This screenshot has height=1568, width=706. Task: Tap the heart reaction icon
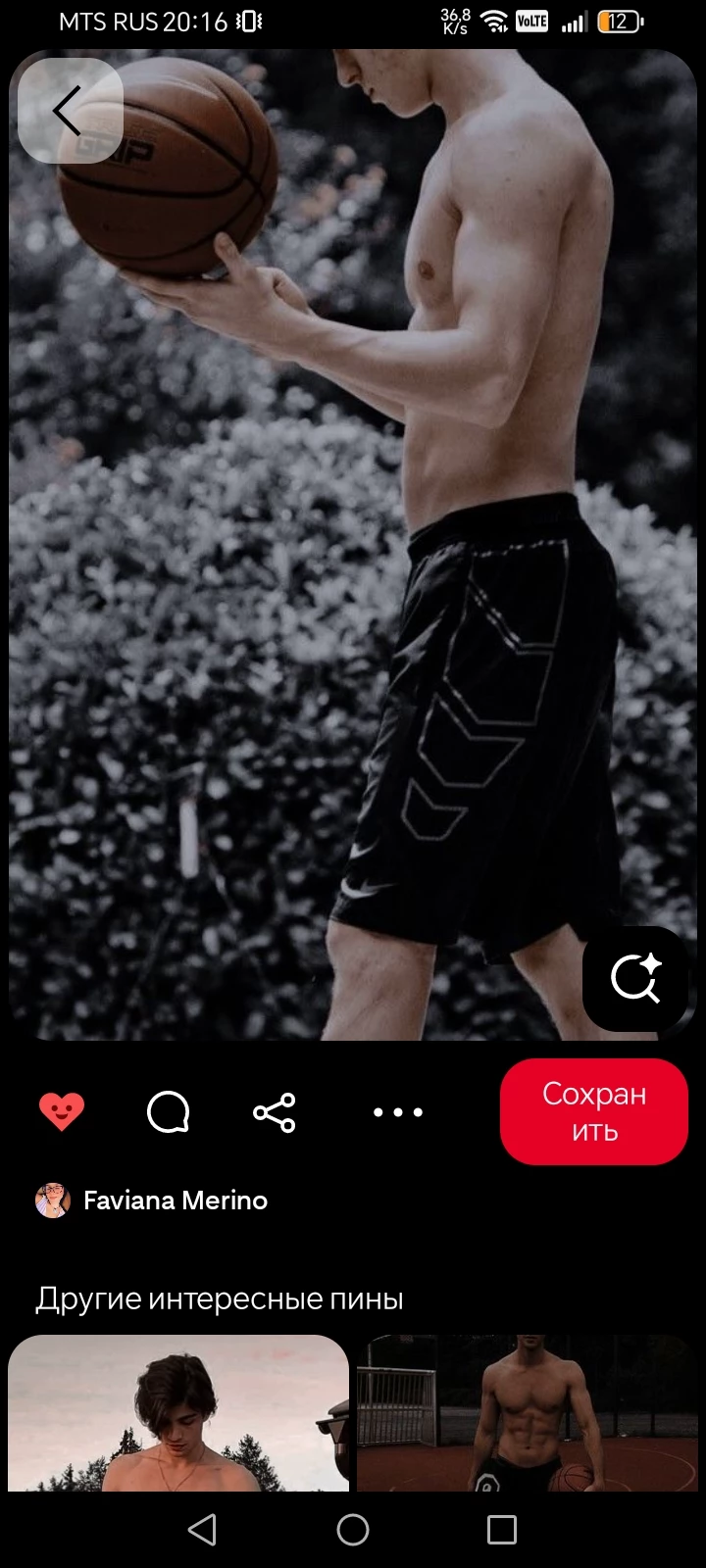62,1111
